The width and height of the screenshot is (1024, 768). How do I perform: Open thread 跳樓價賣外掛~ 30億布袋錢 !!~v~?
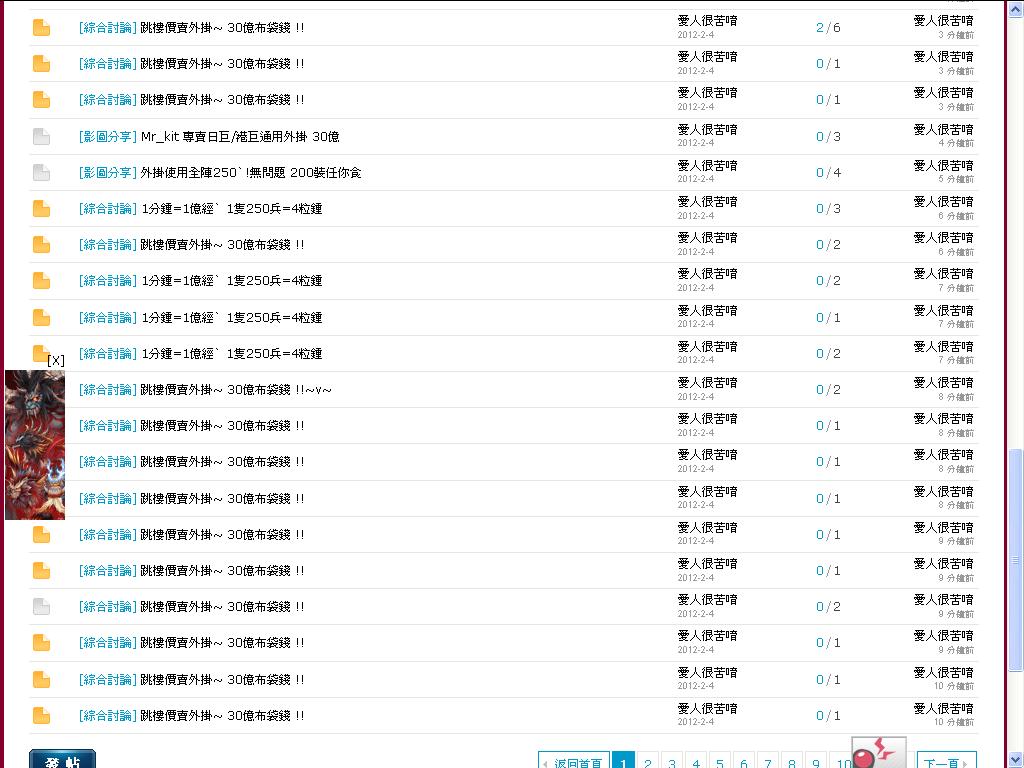point(236,389)
